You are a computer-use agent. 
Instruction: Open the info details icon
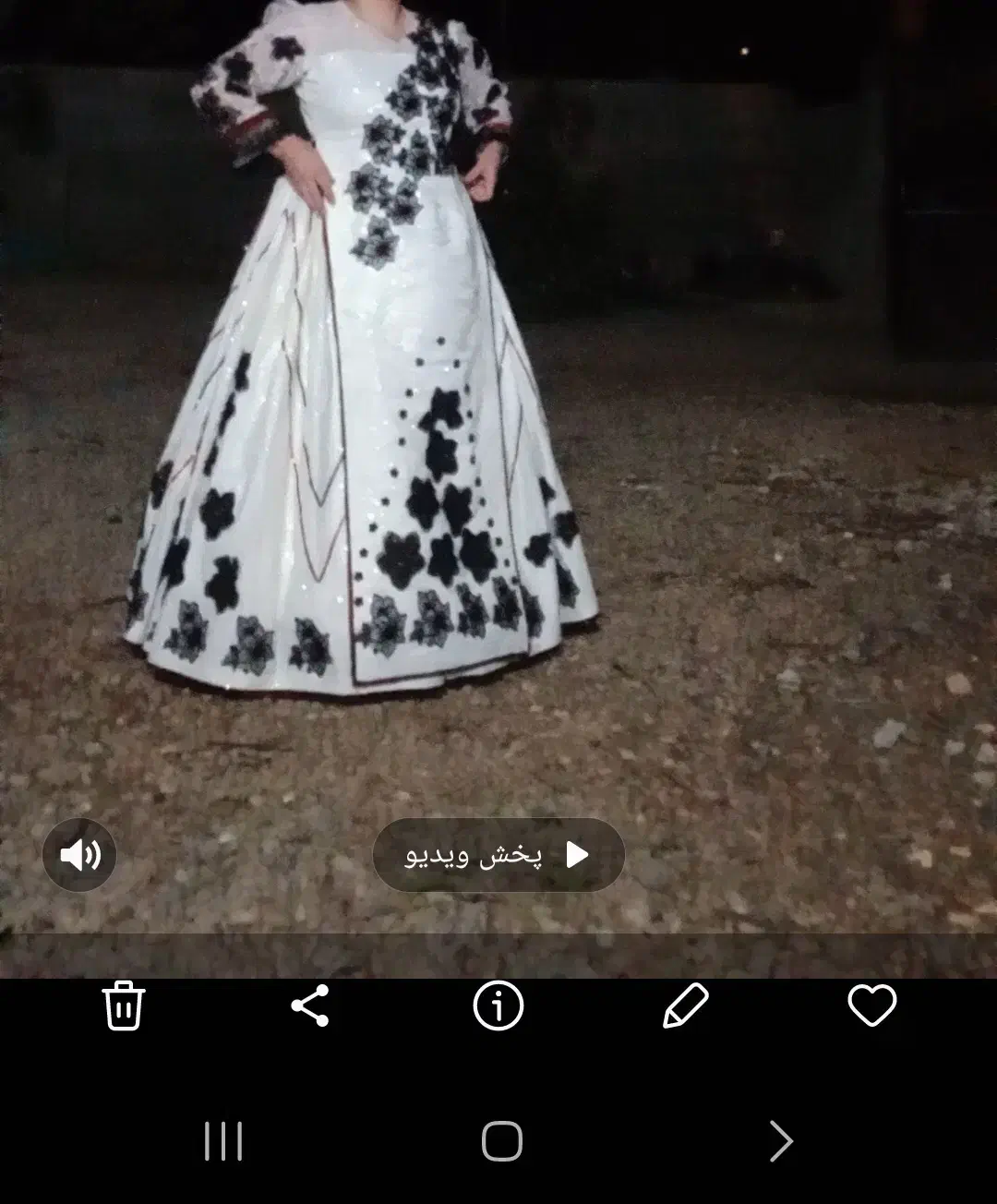(x=498, y=1005)
